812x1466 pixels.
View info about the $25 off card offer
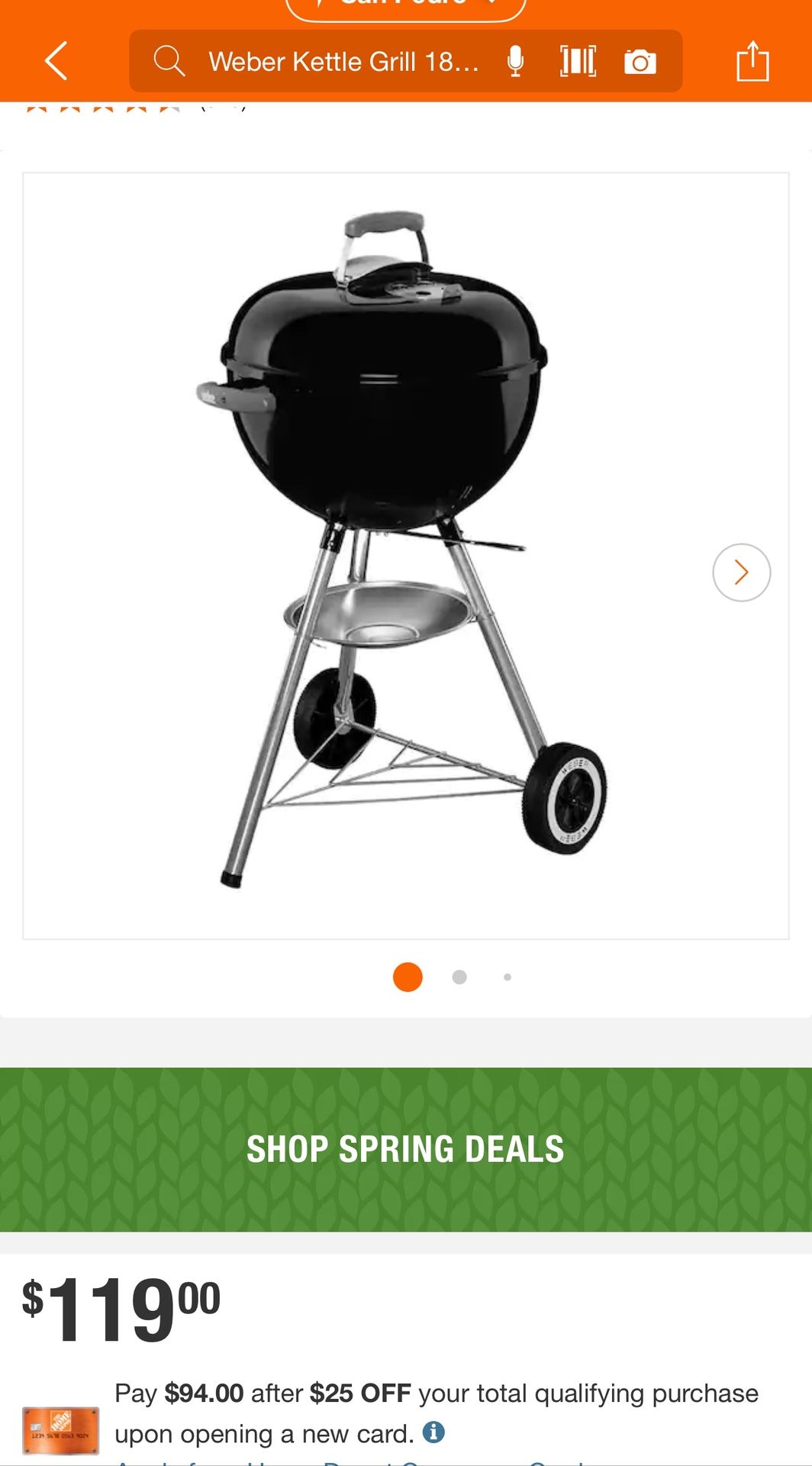(x=433, y=1432)
